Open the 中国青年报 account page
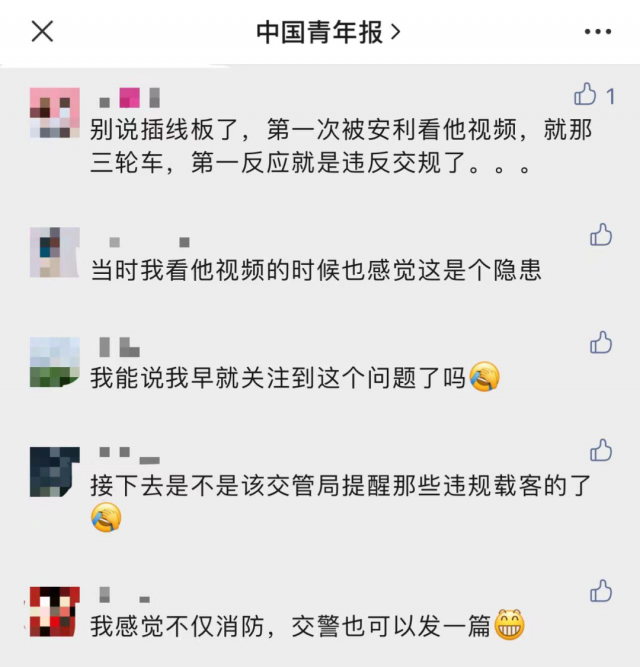640x667 pixels. coord(328,32)
